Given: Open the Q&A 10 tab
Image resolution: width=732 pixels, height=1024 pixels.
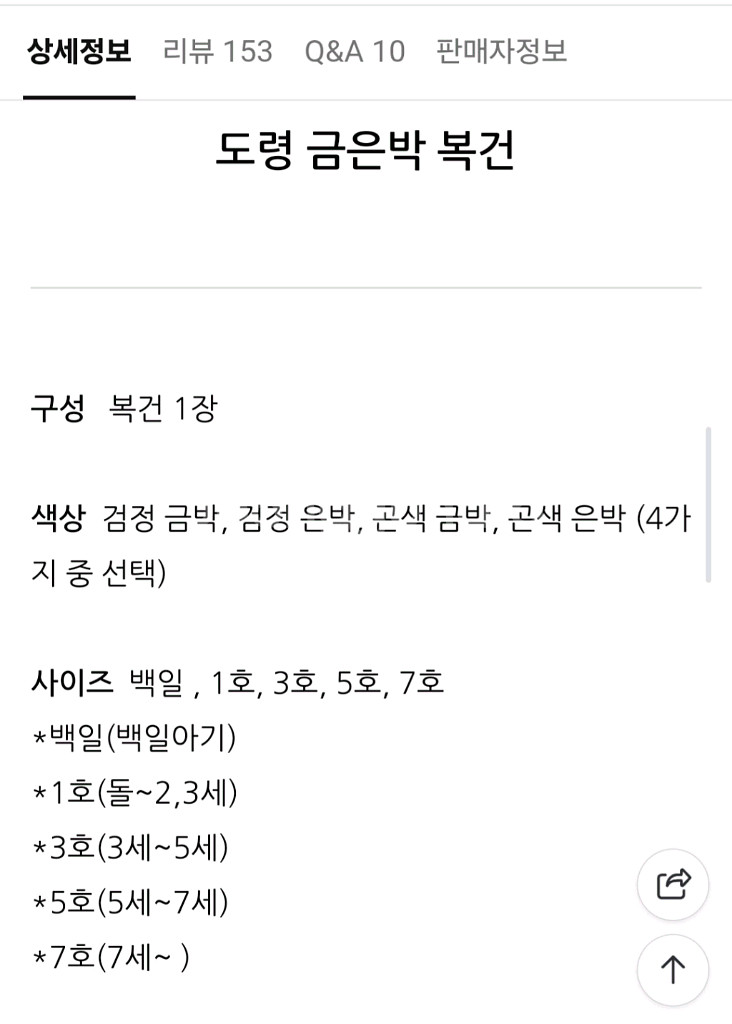Looking at the screenshot, I should pyautogui.click(x=355, y=52).
